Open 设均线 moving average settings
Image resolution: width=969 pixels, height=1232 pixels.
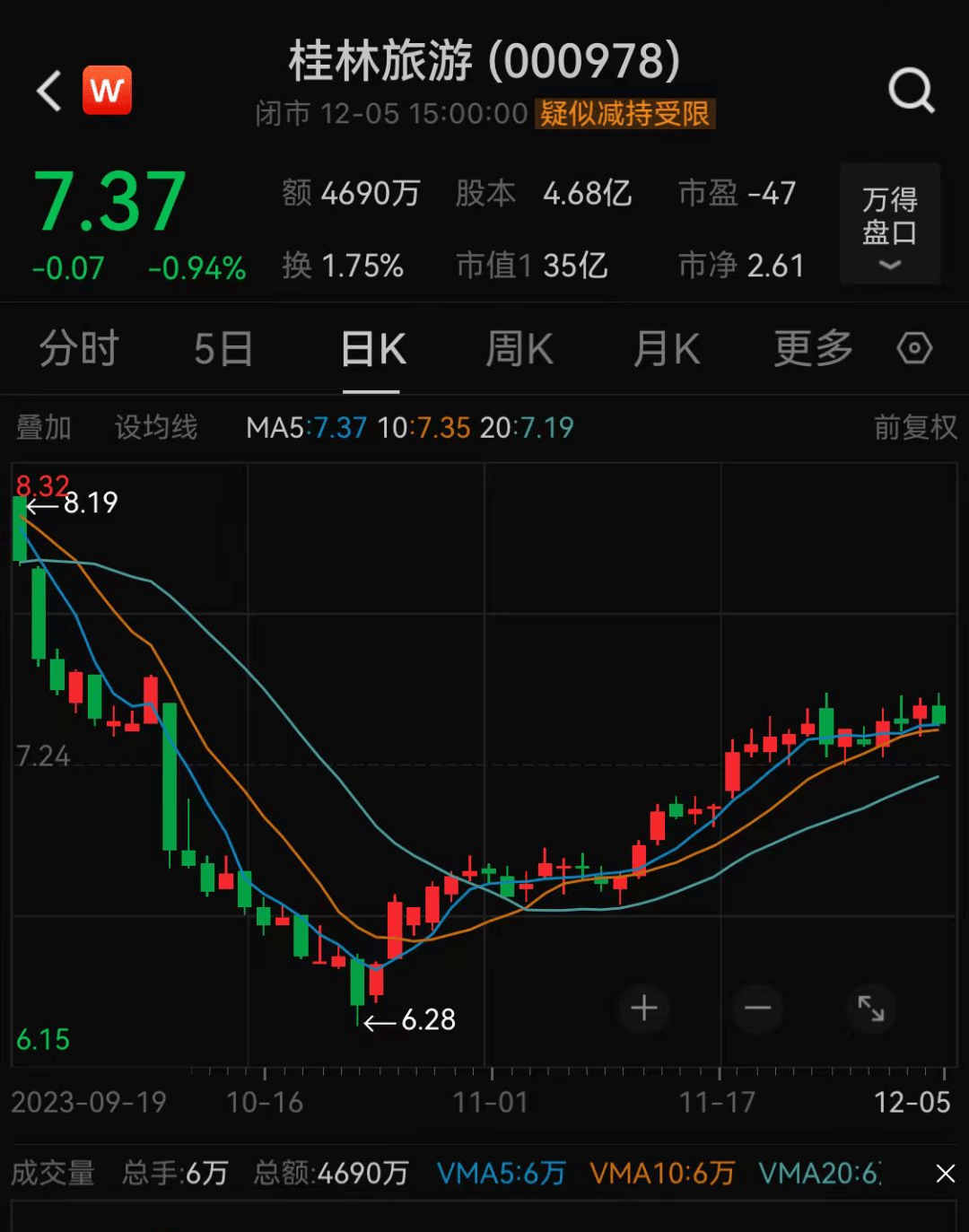tap(155, 427)
